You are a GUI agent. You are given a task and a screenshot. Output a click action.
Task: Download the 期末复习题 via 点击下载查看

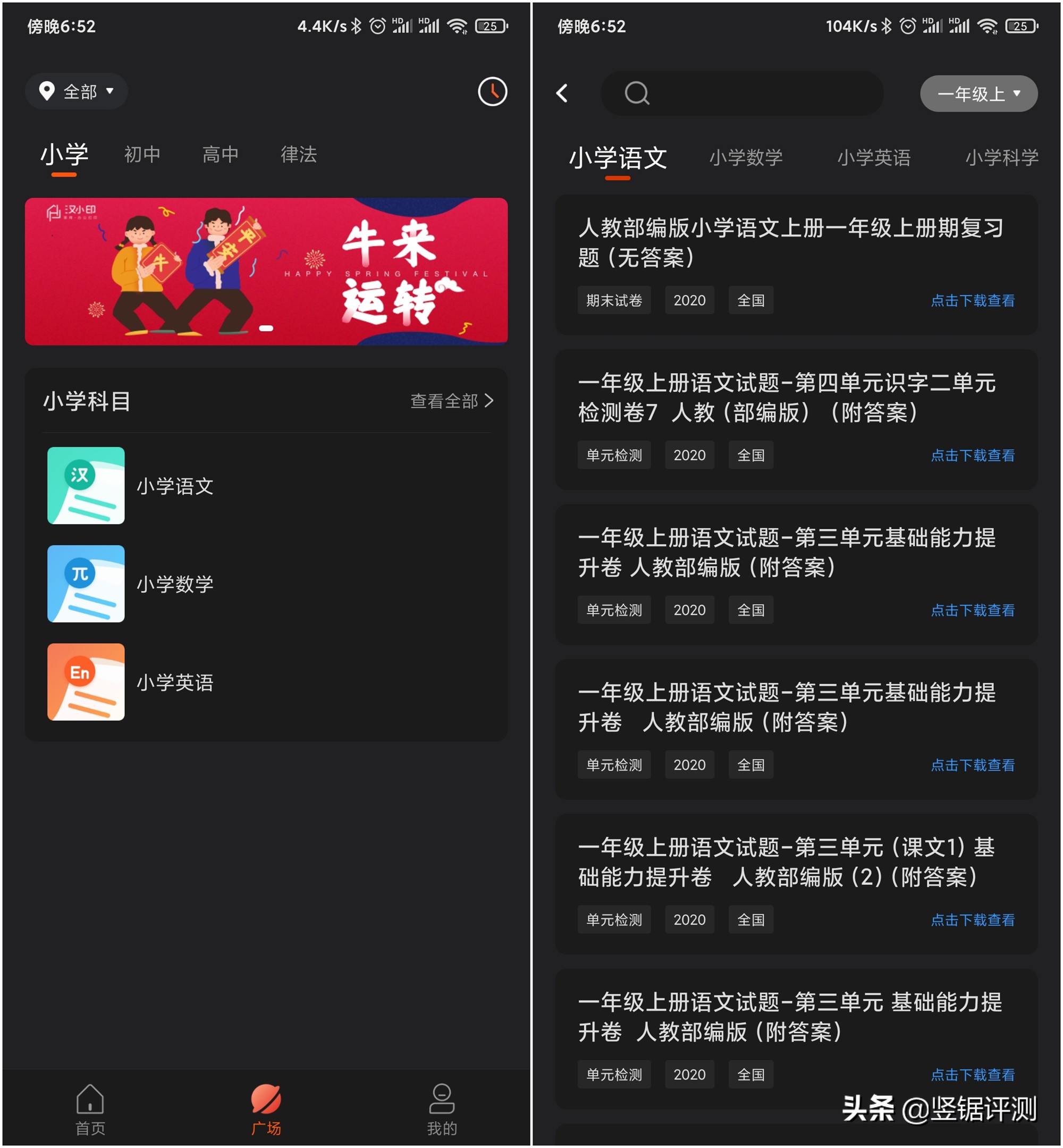pos(972,300)
